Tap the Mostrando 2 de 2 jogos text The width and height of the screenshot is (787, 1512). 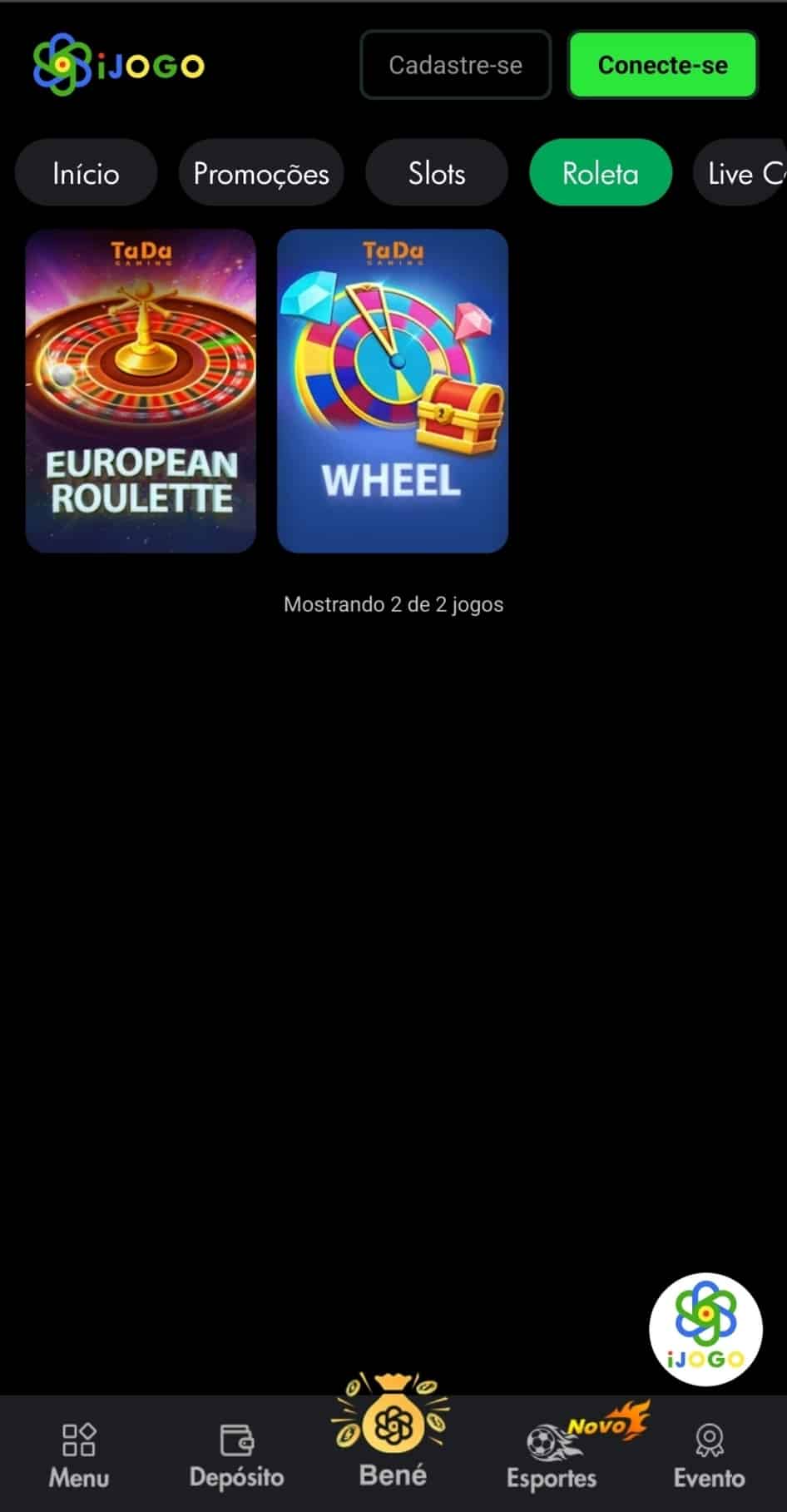pyautogui.click(x=393, y=604)
